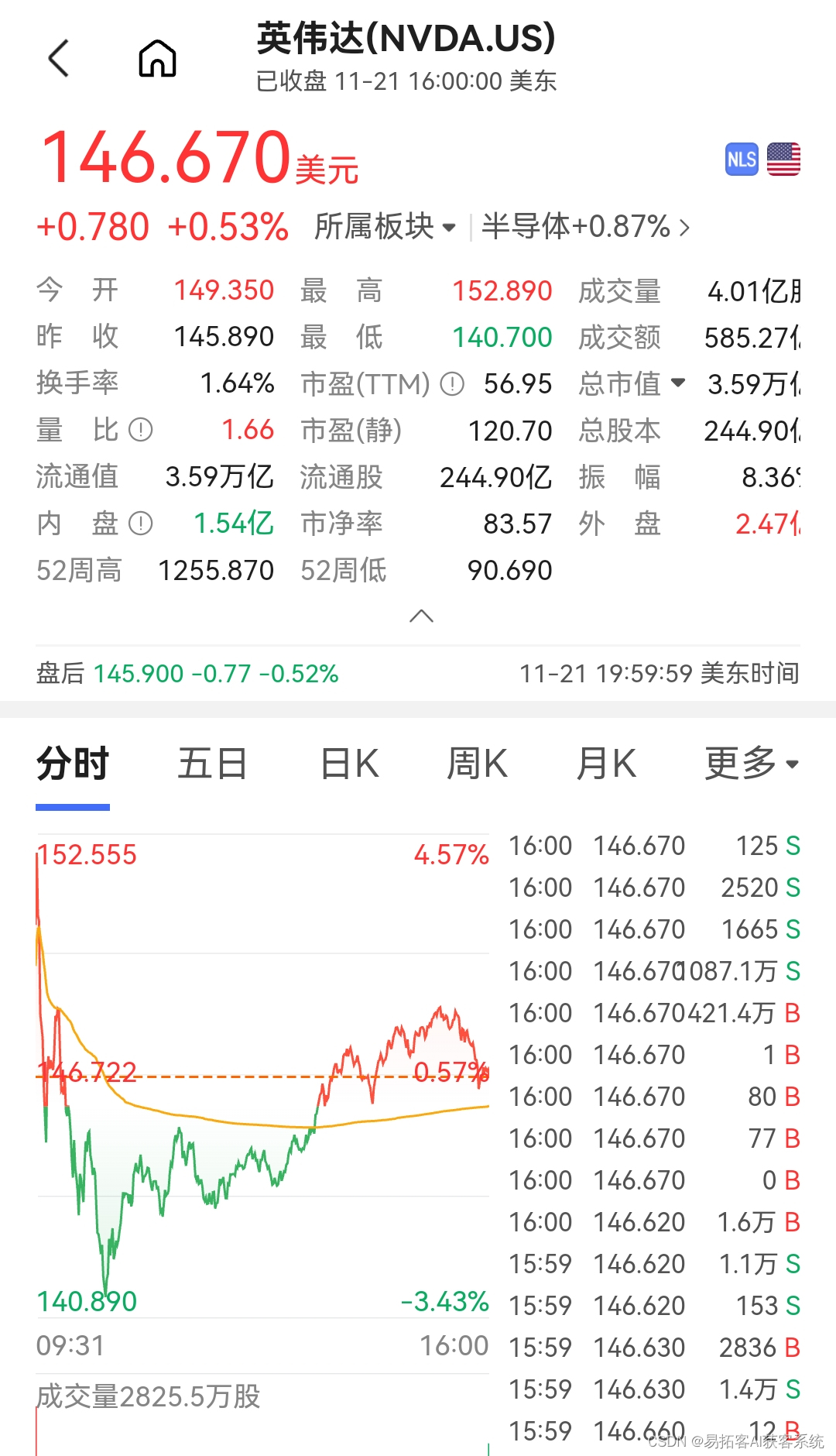Select the 分时 chart tab
This screenshot has height=1456, width=836.
point(73,764)
